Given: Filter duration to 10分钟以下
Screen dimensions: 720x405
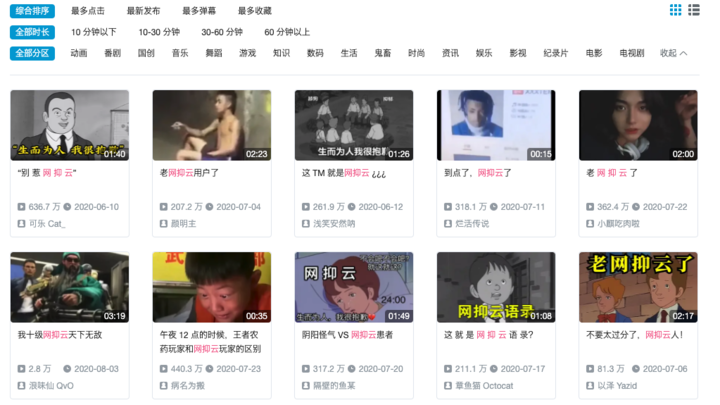Looking at the screenshot, I should (x=93, y=32).
